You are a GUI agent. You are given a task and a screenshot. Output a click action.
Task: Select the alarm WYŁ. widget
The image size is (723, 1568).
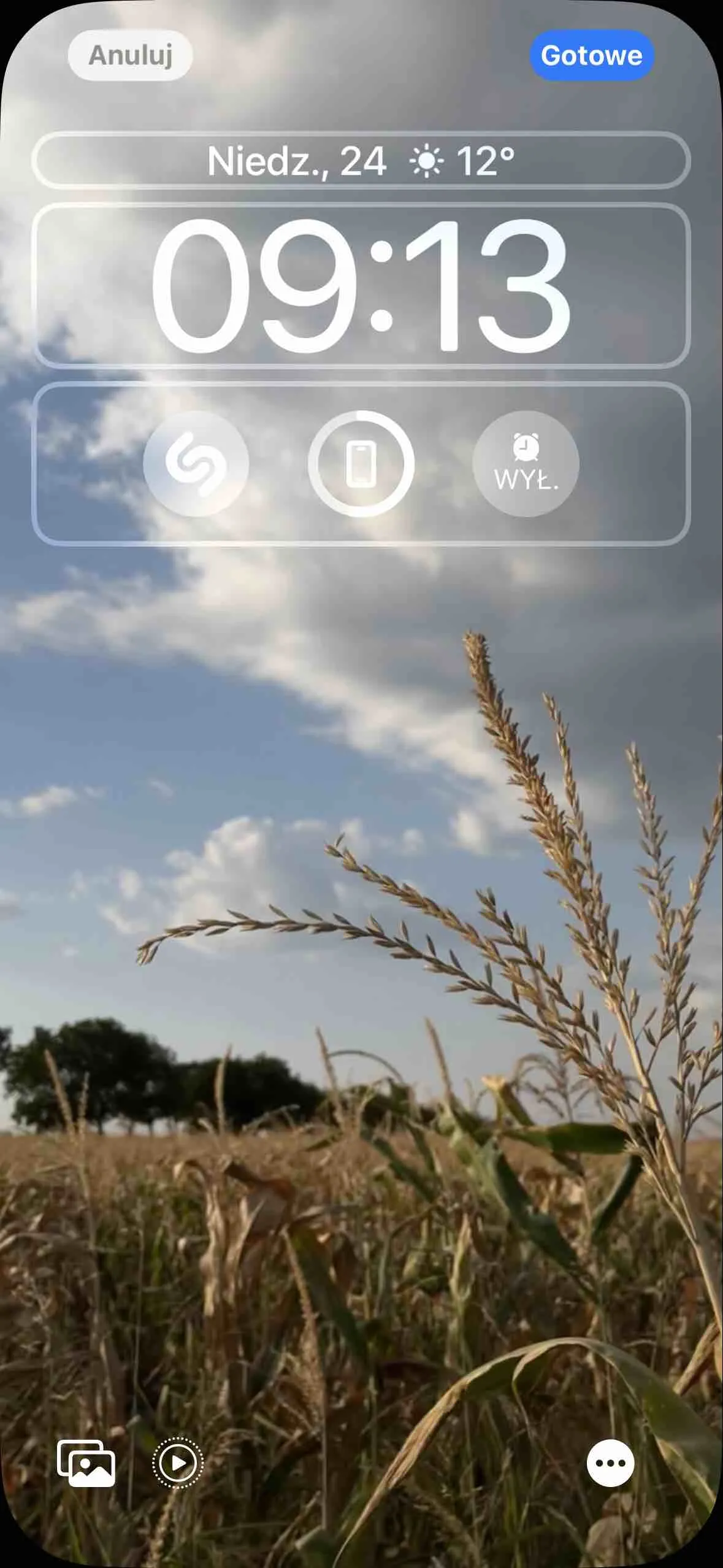click(526, 464)
